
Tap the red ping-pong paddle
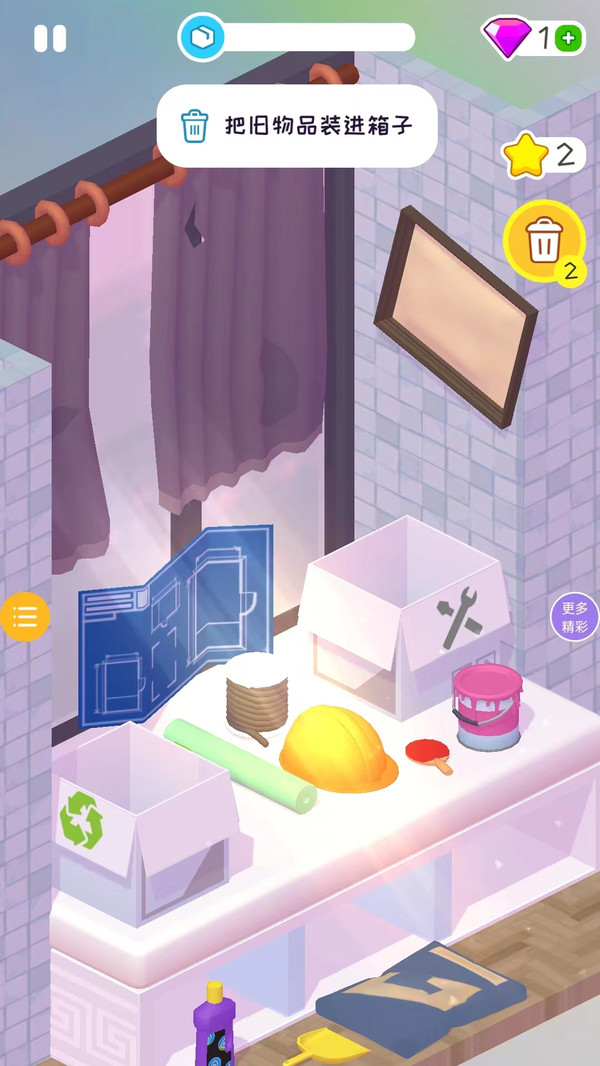coord(429,752)
